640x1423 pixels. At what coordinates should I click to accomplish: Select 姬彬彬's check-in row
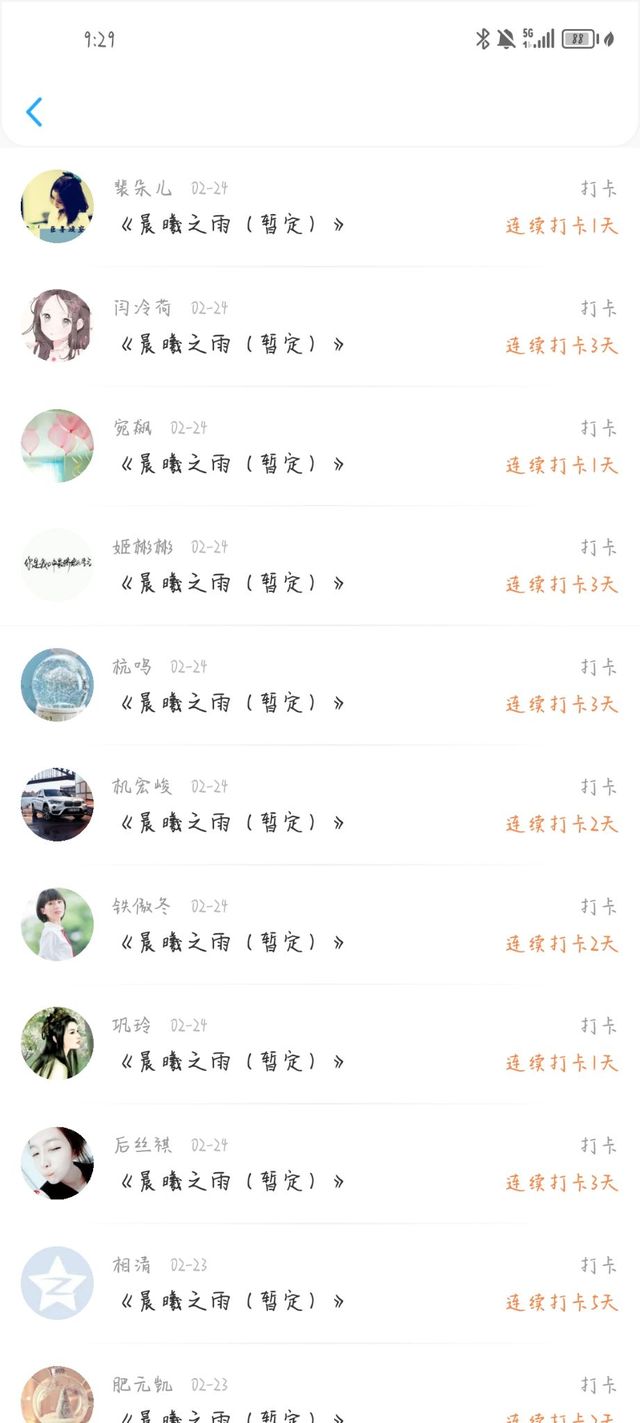(x=320, y=565)
